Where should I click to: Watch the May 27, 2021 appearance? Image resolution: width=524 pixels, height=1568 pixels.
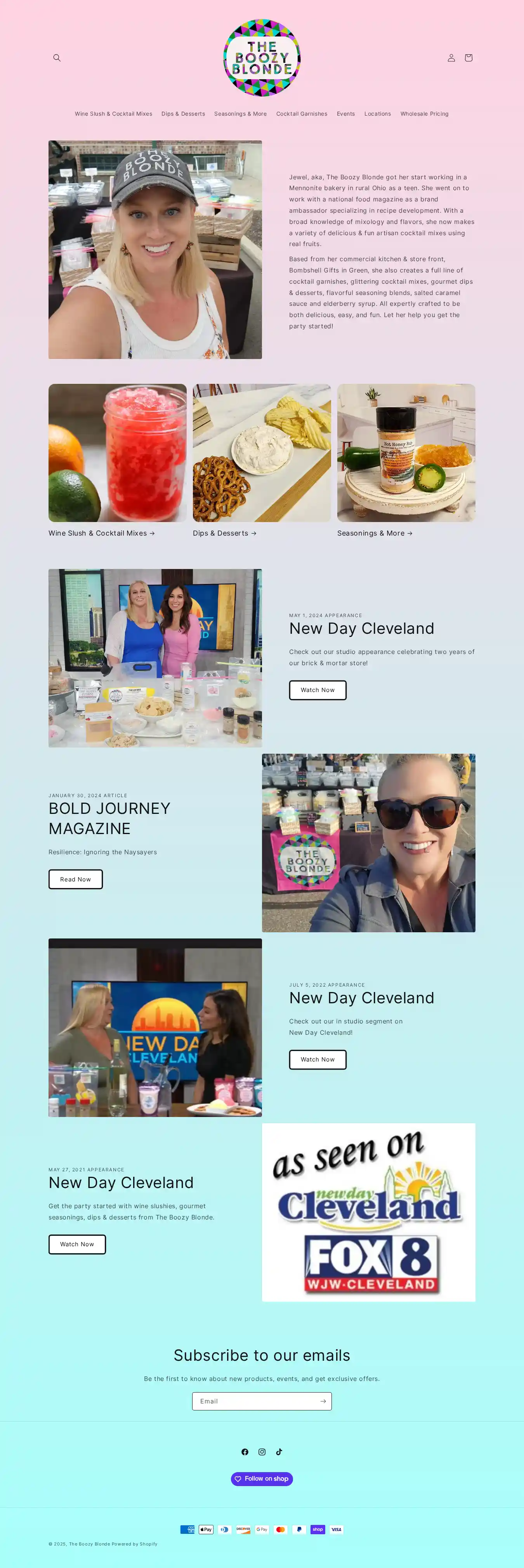coord(77,1244)
